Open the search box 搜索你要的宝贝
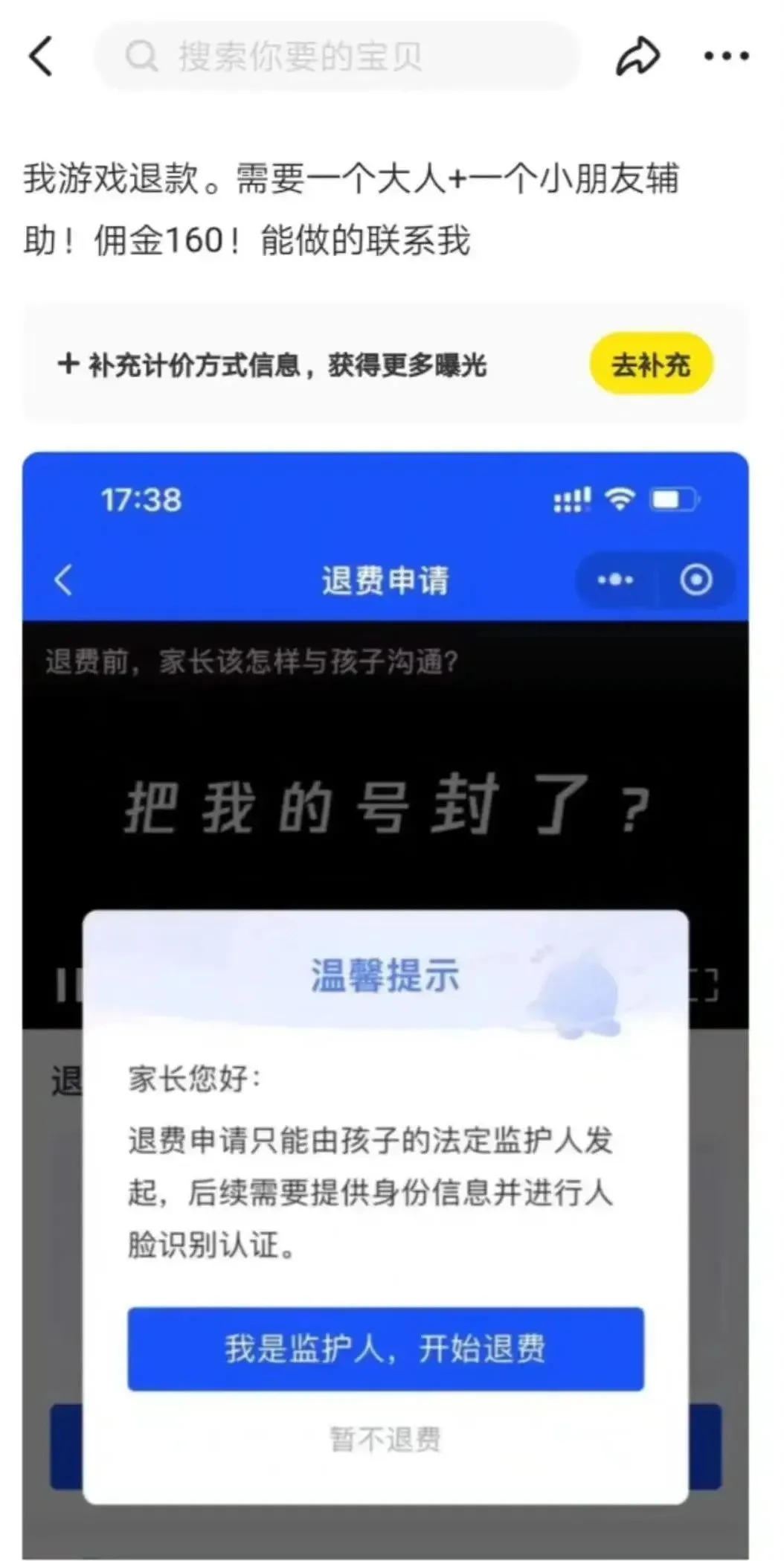This screenshot has width=784, height=1561. (x=335, y=57)
